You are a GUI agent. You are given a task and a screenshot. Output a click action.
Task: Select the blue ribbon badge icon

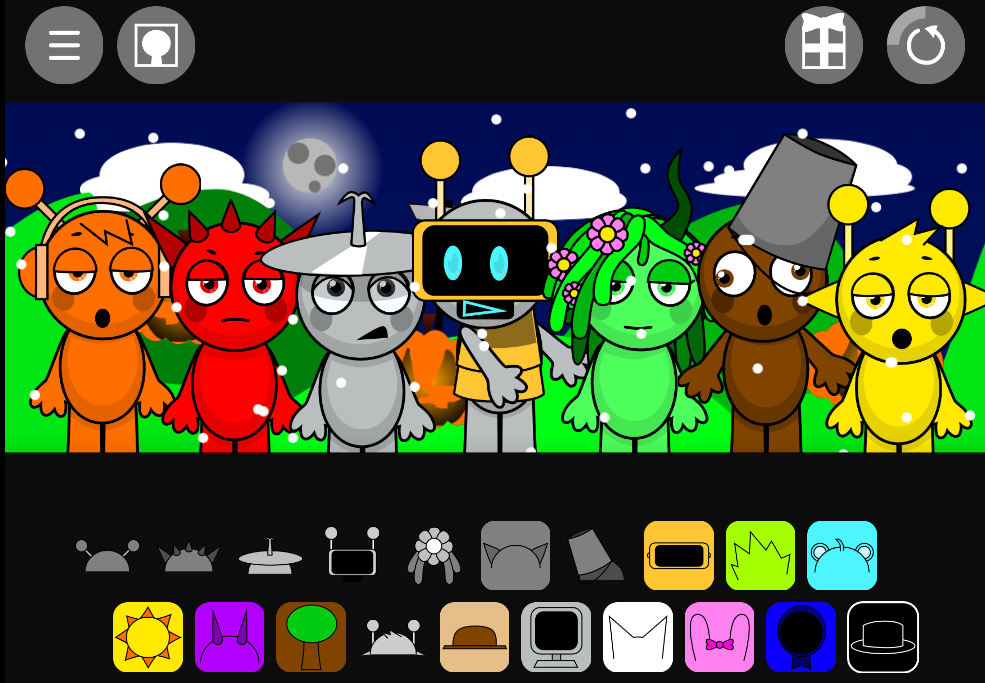point(801,637)
